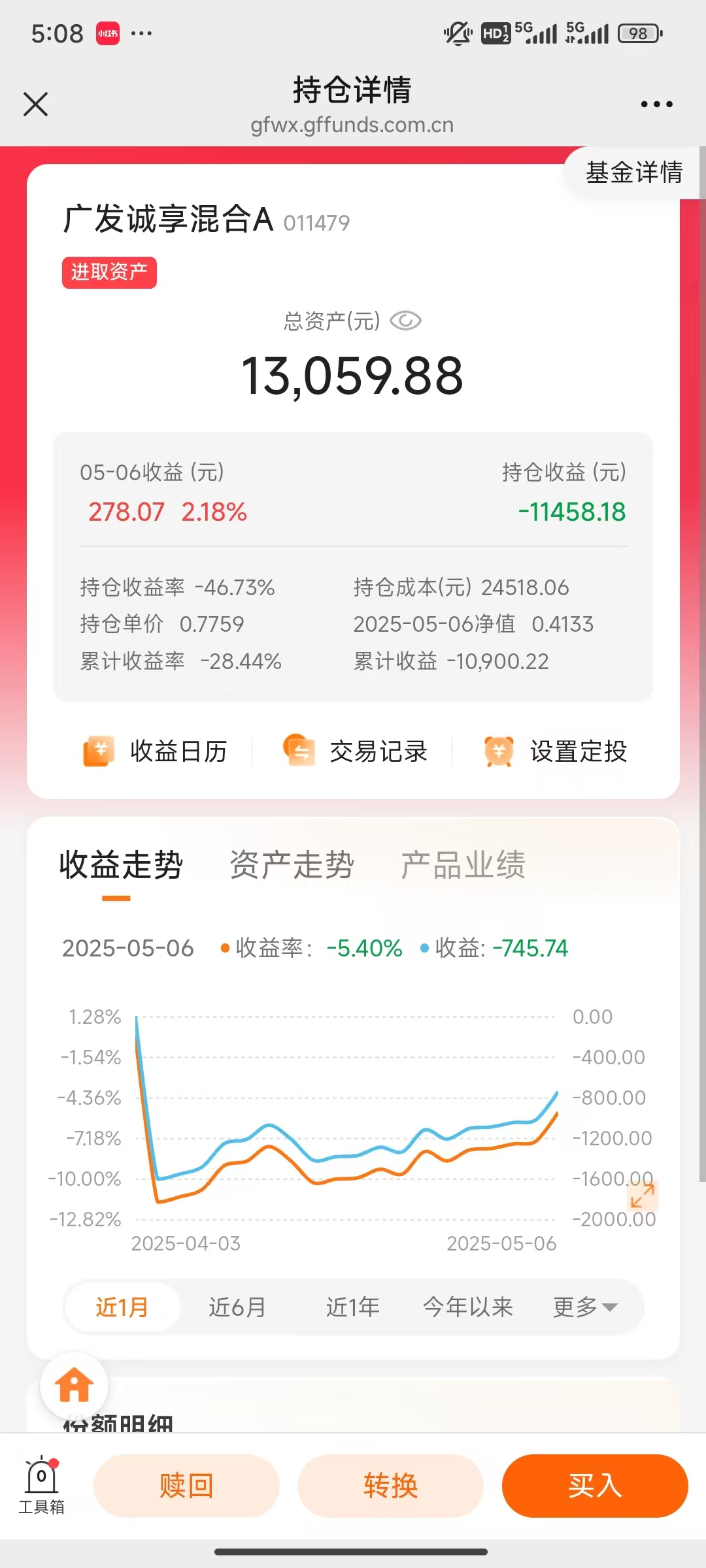The width and height of the screenshot is (706, 1568).
Task: Switch to 资产走势 tab
Action: 292,865
